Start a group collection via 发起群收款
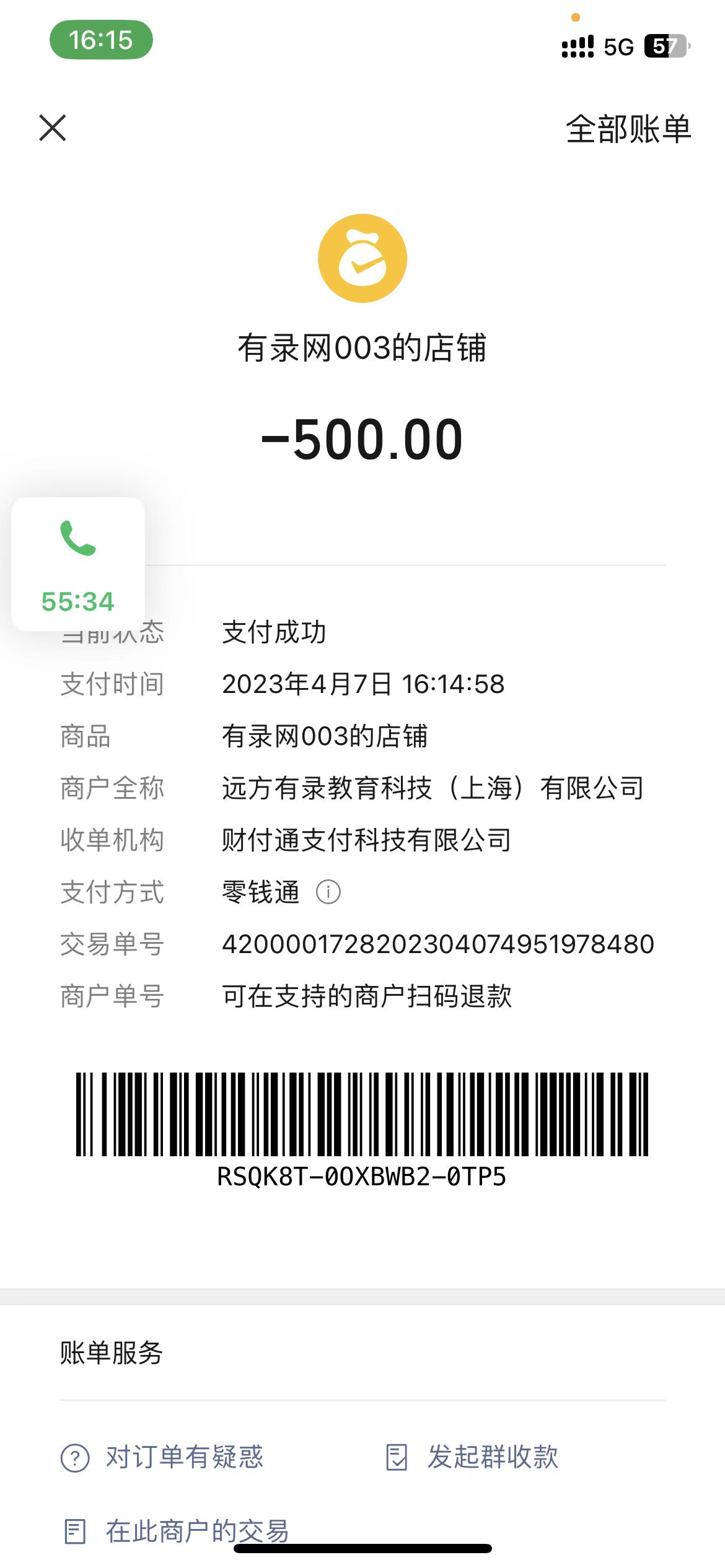The height and width of the screenshot is (1568, 725). coord(472,1457)
